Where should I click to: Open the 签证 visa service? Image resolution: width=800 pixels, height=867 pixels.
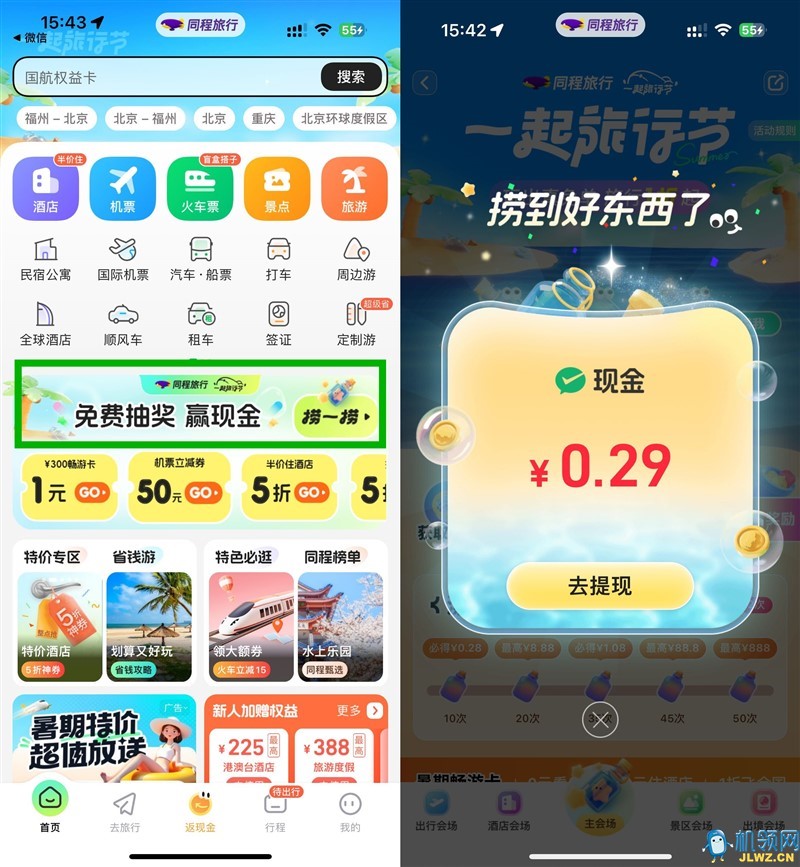click(x=278, y=323)
